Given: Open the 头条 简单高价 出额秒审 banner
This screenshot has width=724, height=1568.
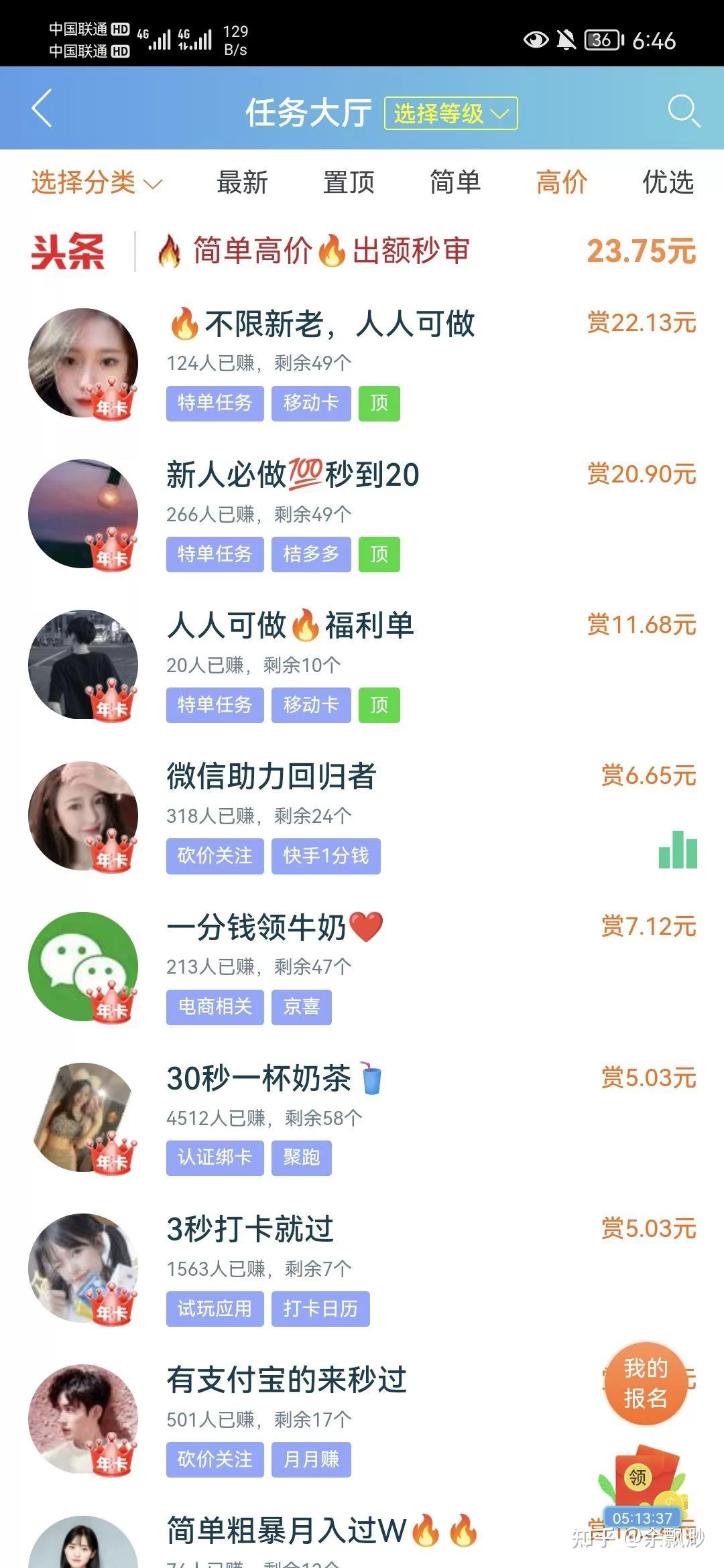Looking at the screenshot, I should [362, 252].
